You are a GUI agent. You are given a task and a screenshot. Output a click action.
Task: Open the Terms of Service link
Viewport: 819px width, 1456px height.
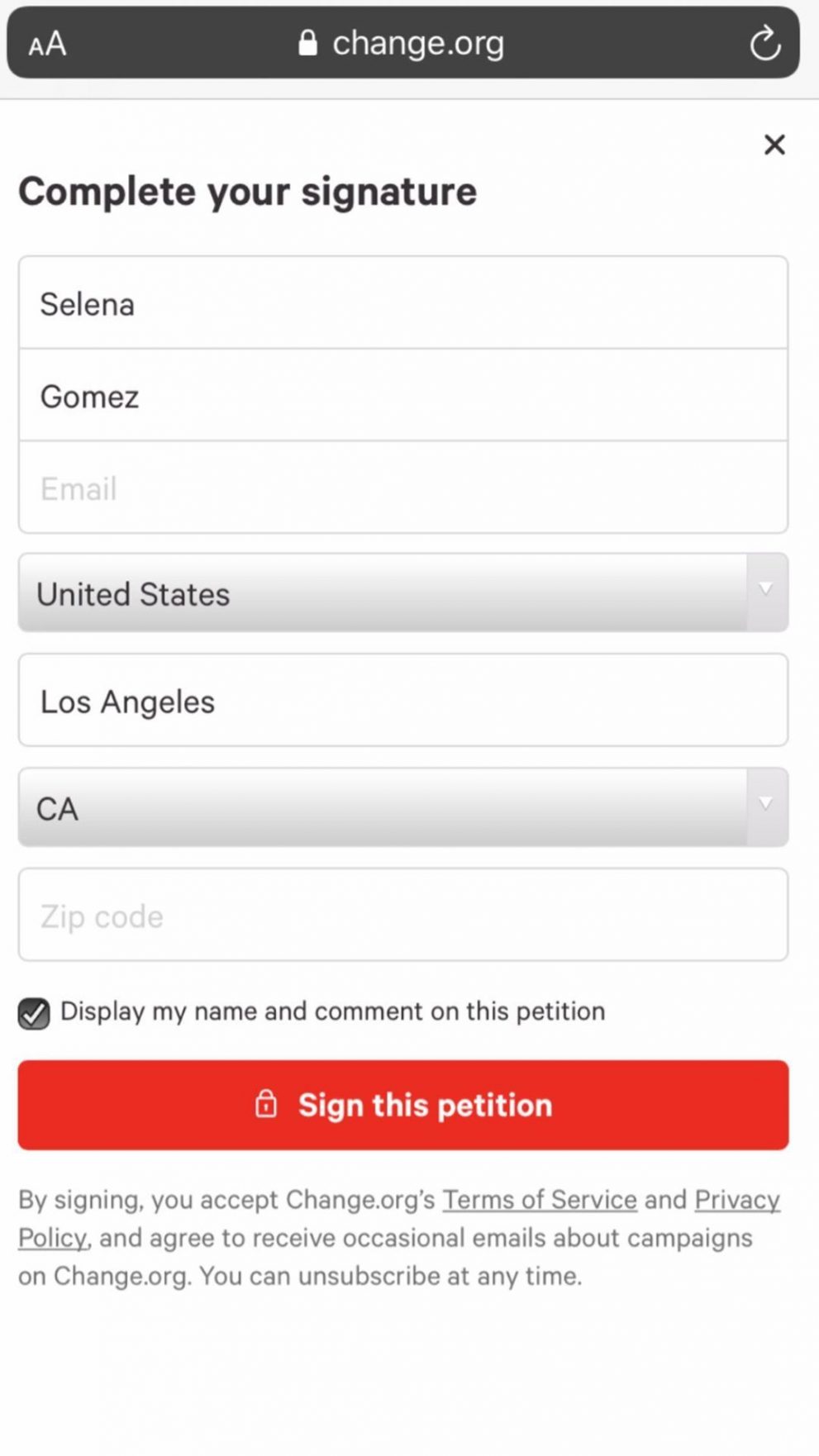click(x=540, y=1199)
